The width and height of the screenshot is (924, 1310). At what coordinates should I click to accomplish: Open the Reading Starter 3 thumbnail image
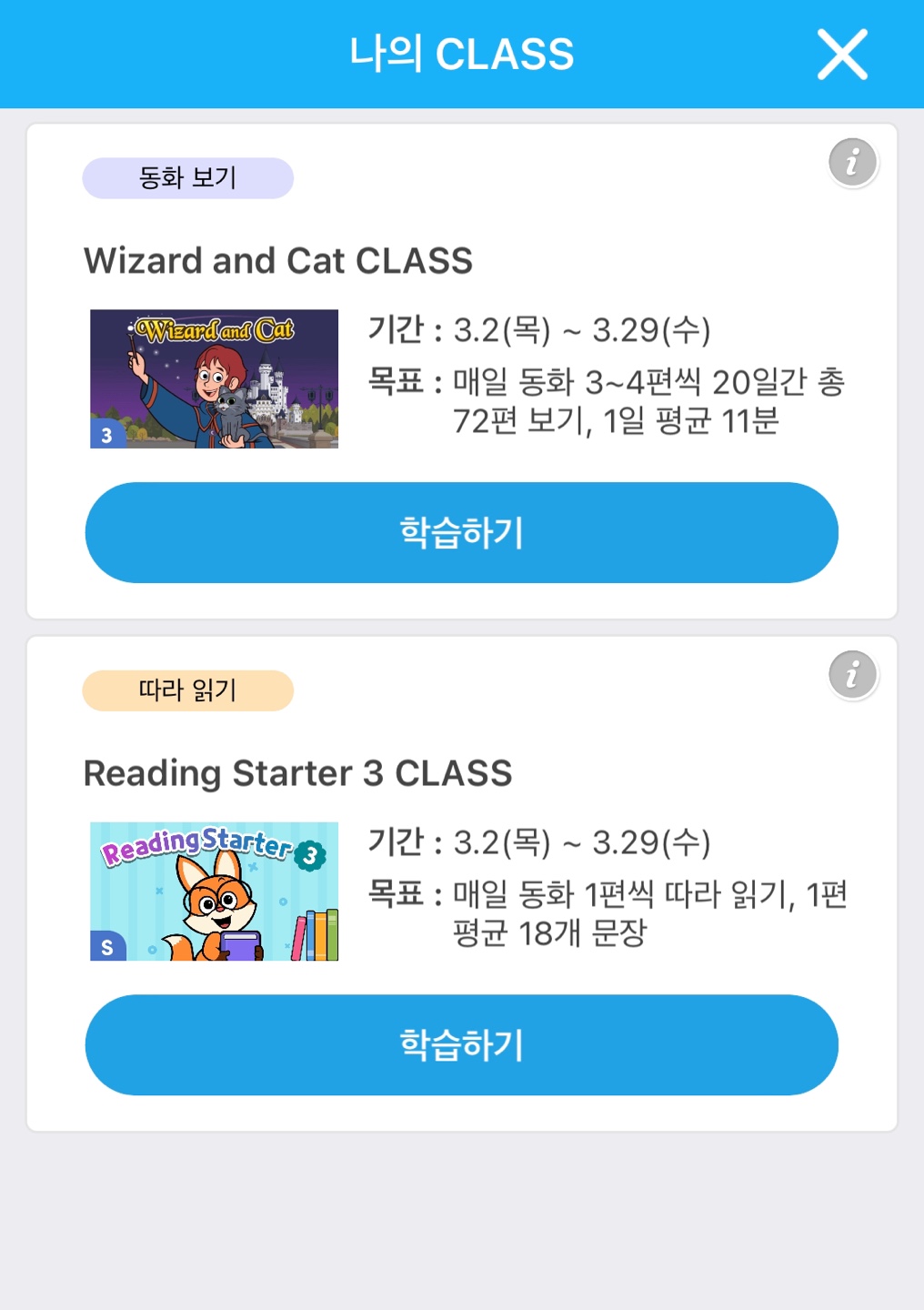[214, 889]
